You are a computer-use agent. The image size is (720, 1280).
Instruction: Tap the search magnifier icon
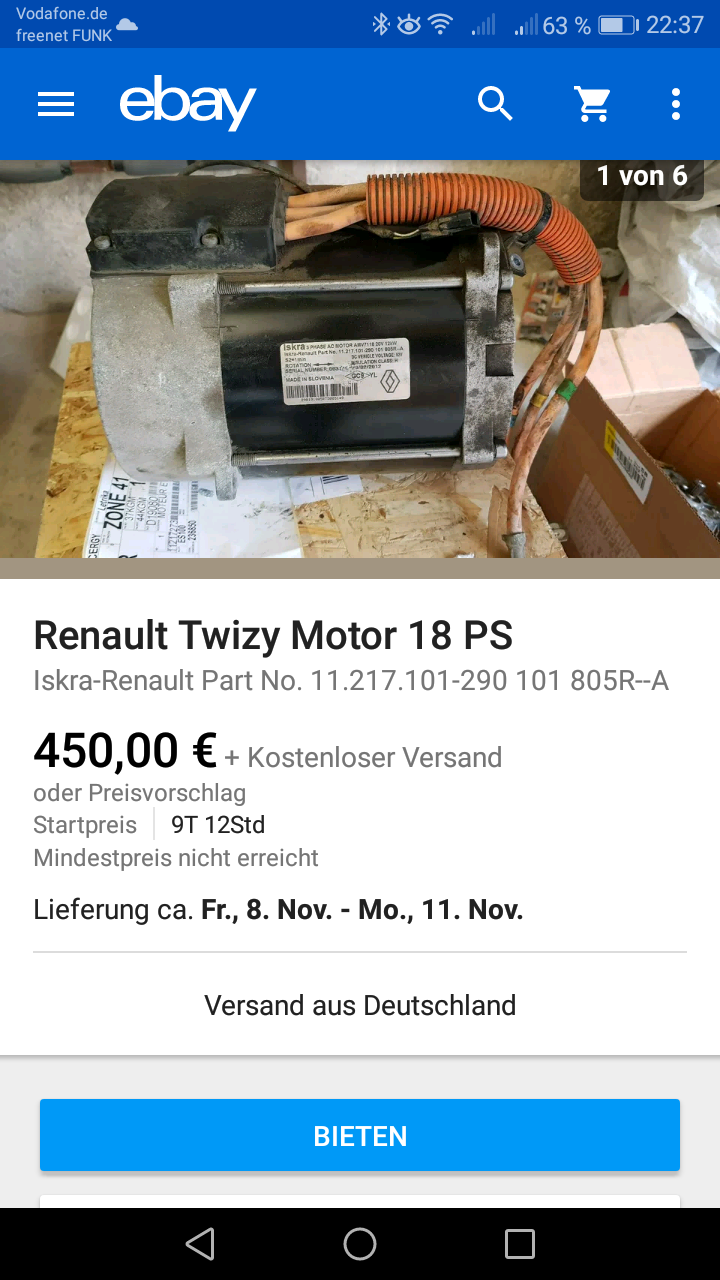pos(495,104)
